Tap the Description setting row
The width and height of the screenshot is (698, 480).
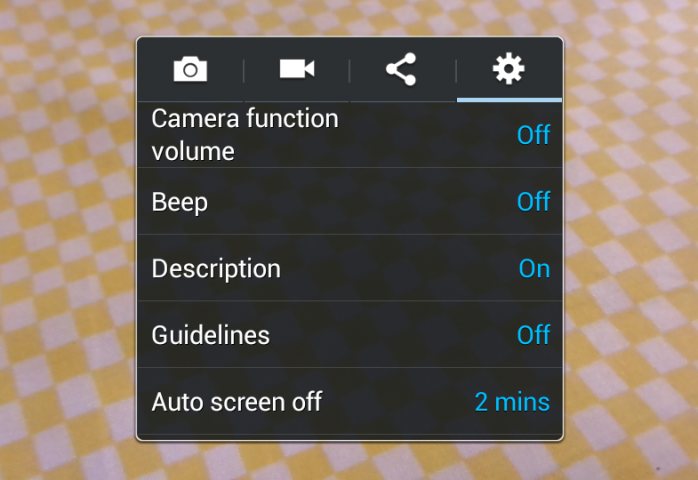[350, 269]
